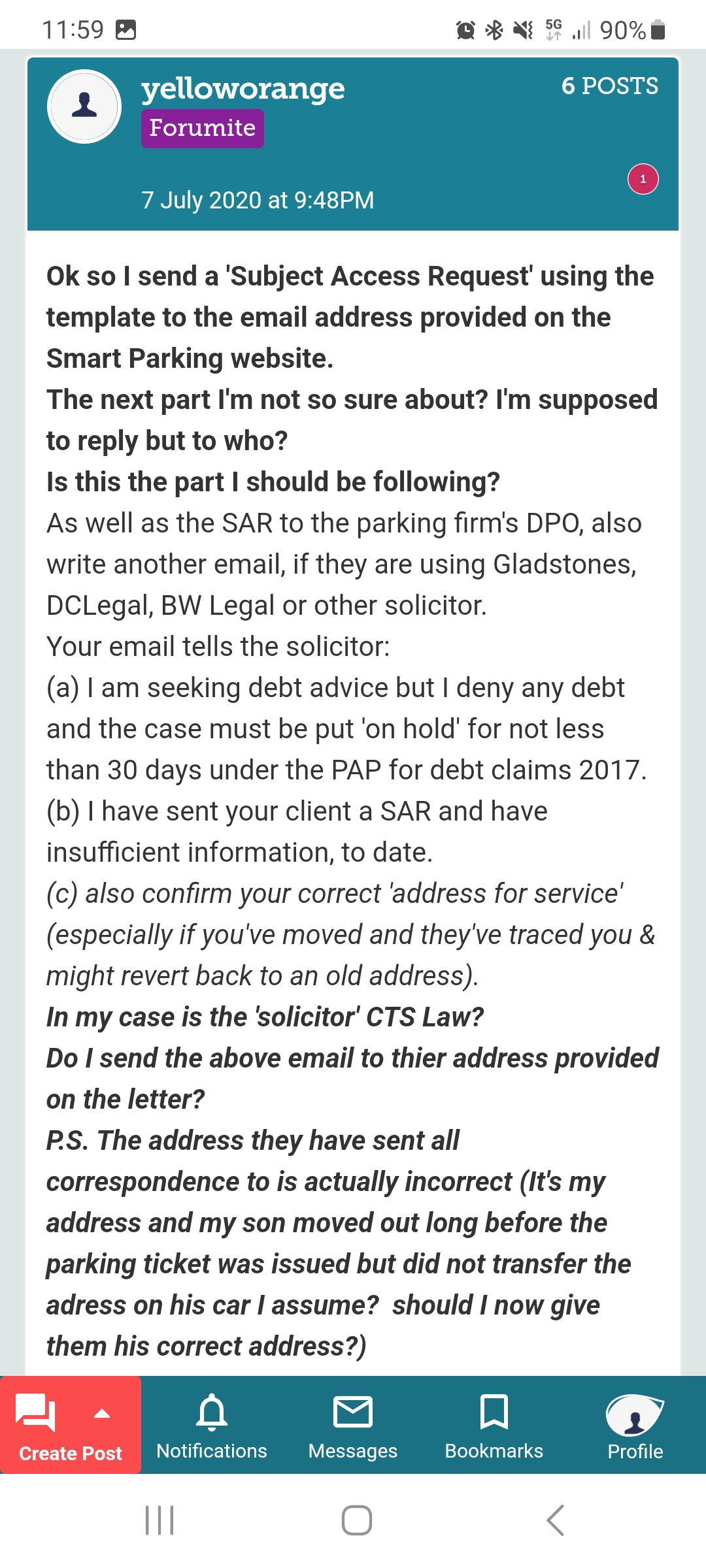Switch to the Profile tab
The width and height of the screenshot is (706, 1568).
[x=635, y=1426]
